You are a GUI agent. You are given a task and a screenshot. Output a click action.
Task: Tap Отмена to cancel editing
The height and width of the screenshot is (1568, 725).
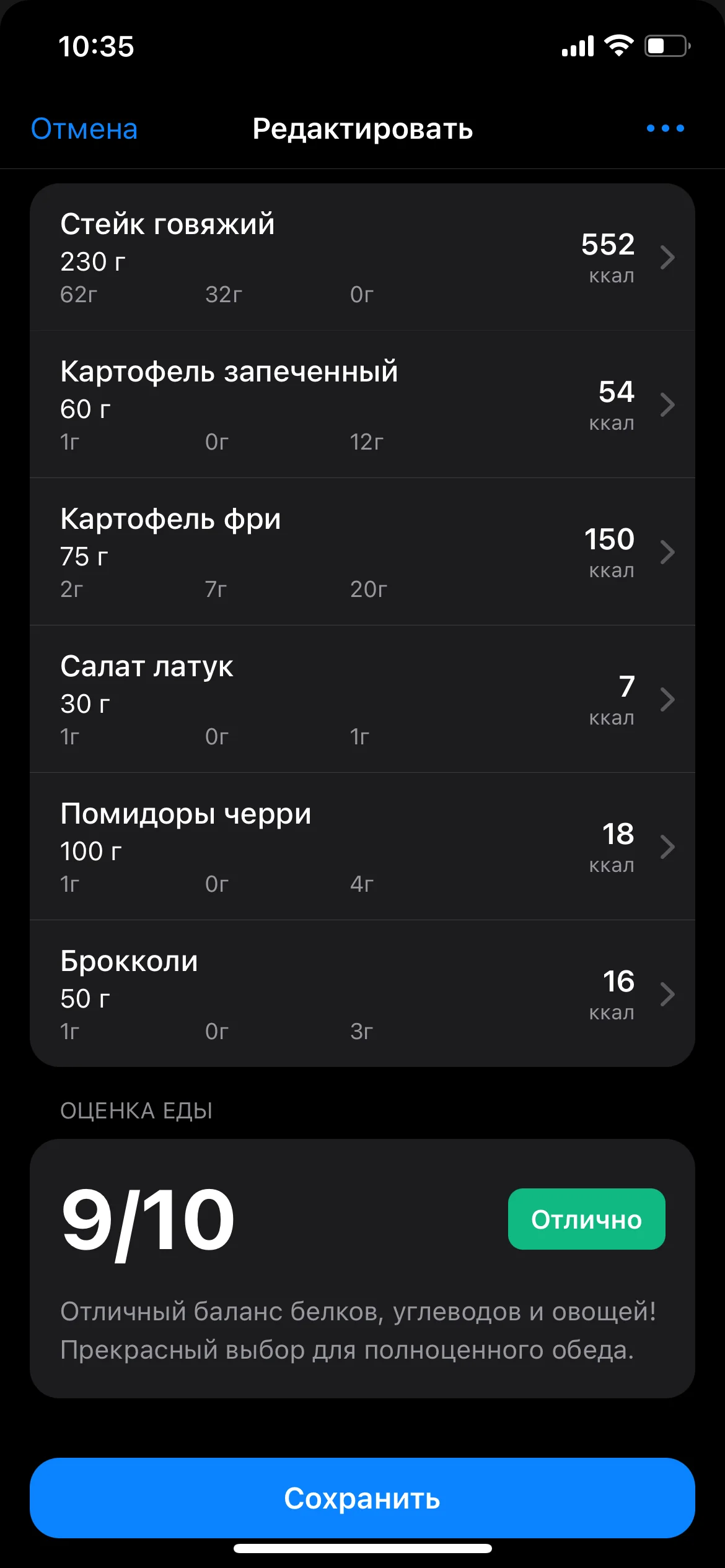pyautogui.click(x=84, y=129)
